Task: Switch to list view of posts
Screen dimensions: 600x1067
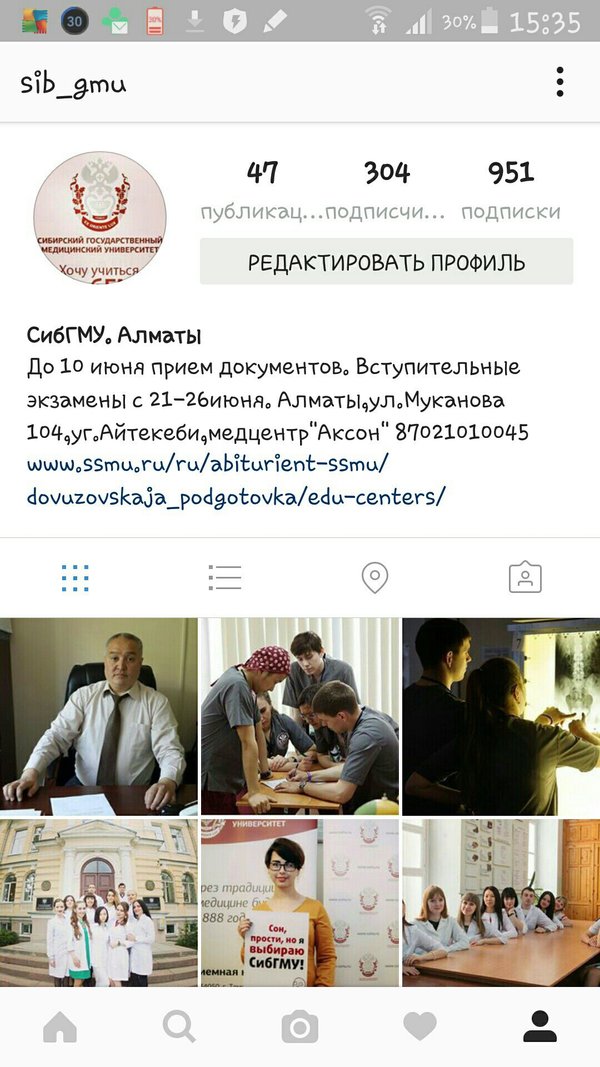Action: (x=225, y=577)
